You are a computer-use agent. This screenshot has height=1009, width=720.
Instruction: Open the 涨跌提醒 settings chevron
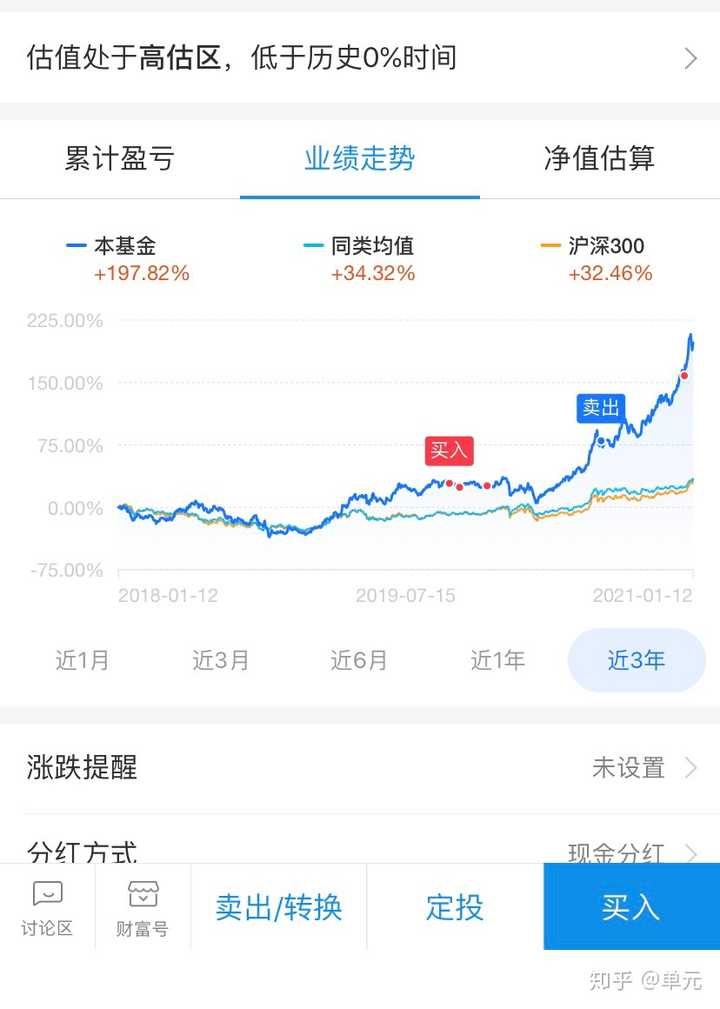tap(690, 768)
